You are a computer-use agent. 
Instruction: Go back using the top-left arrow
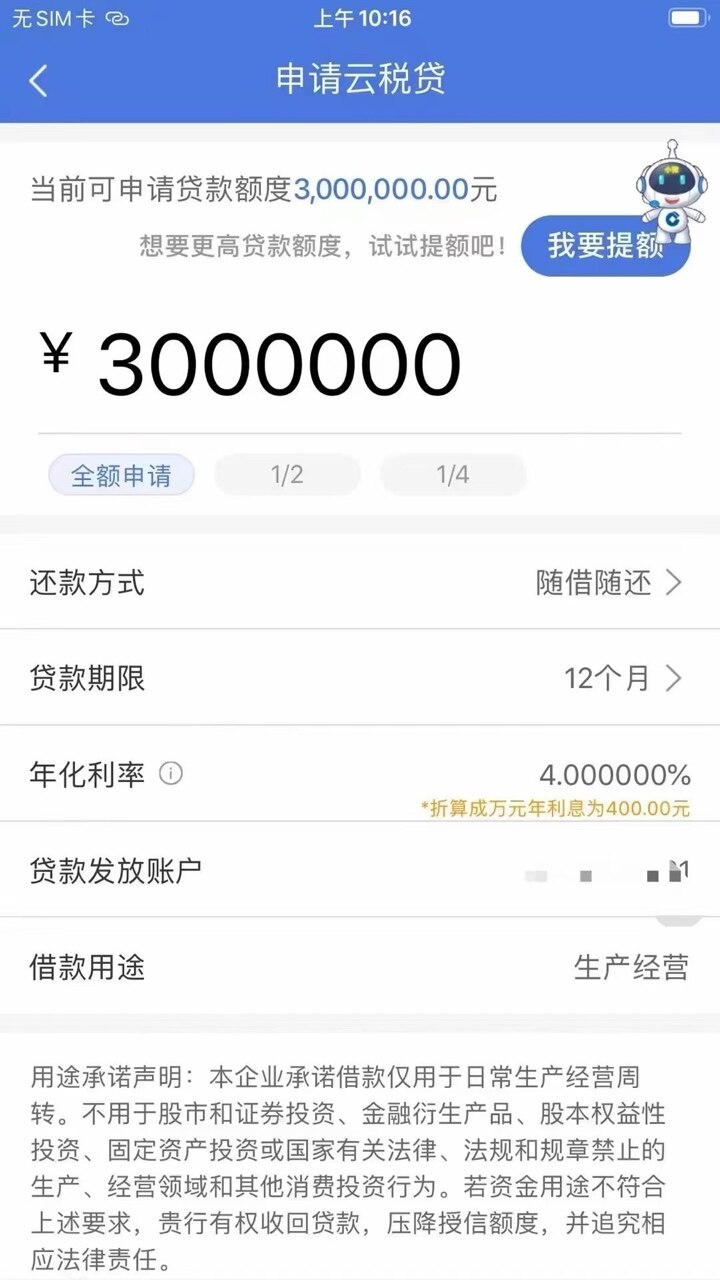pyautogui.click(x=38, y=81)
